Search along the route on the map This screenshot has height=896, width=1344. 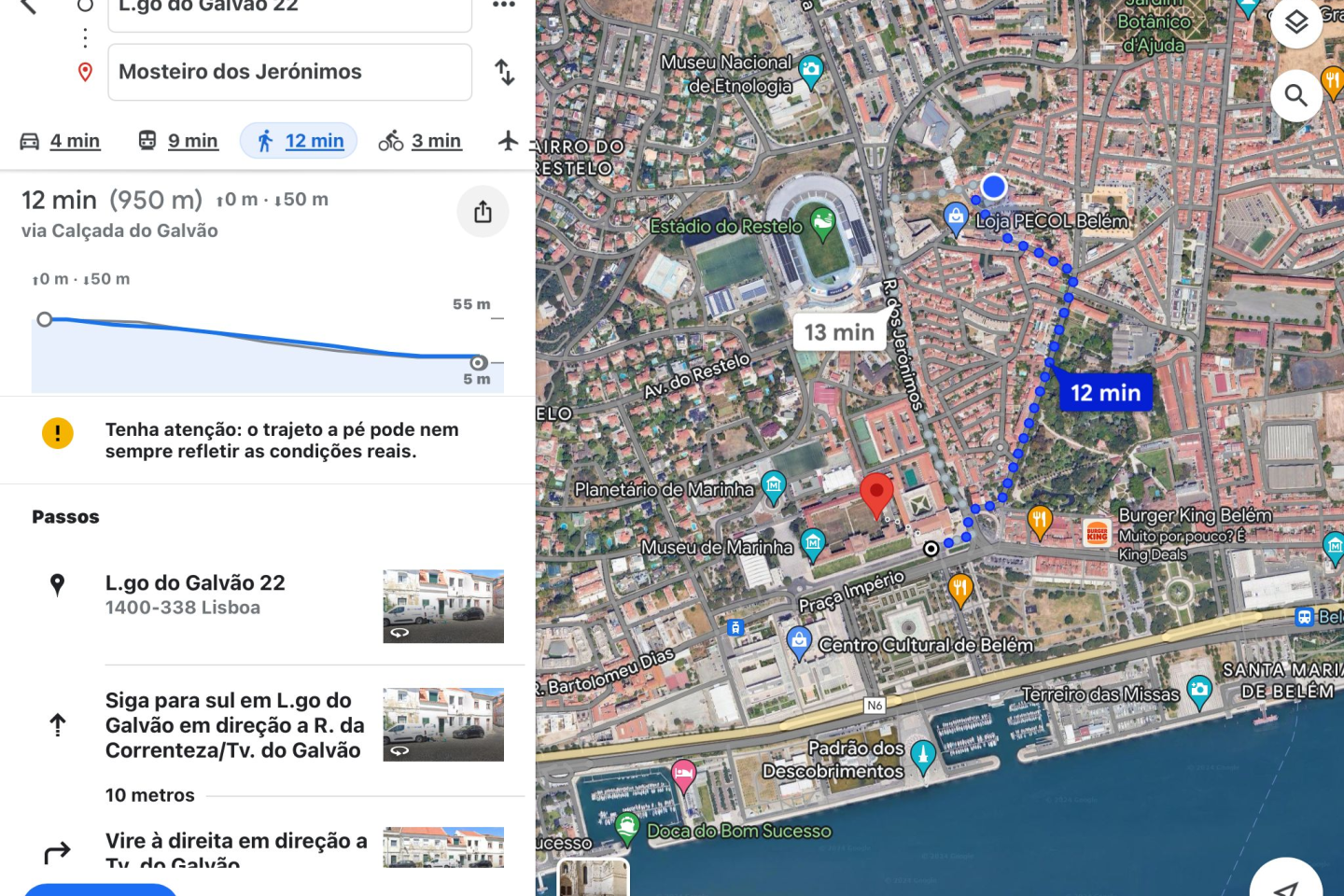pyautogui.click(x=1295, y=95)
